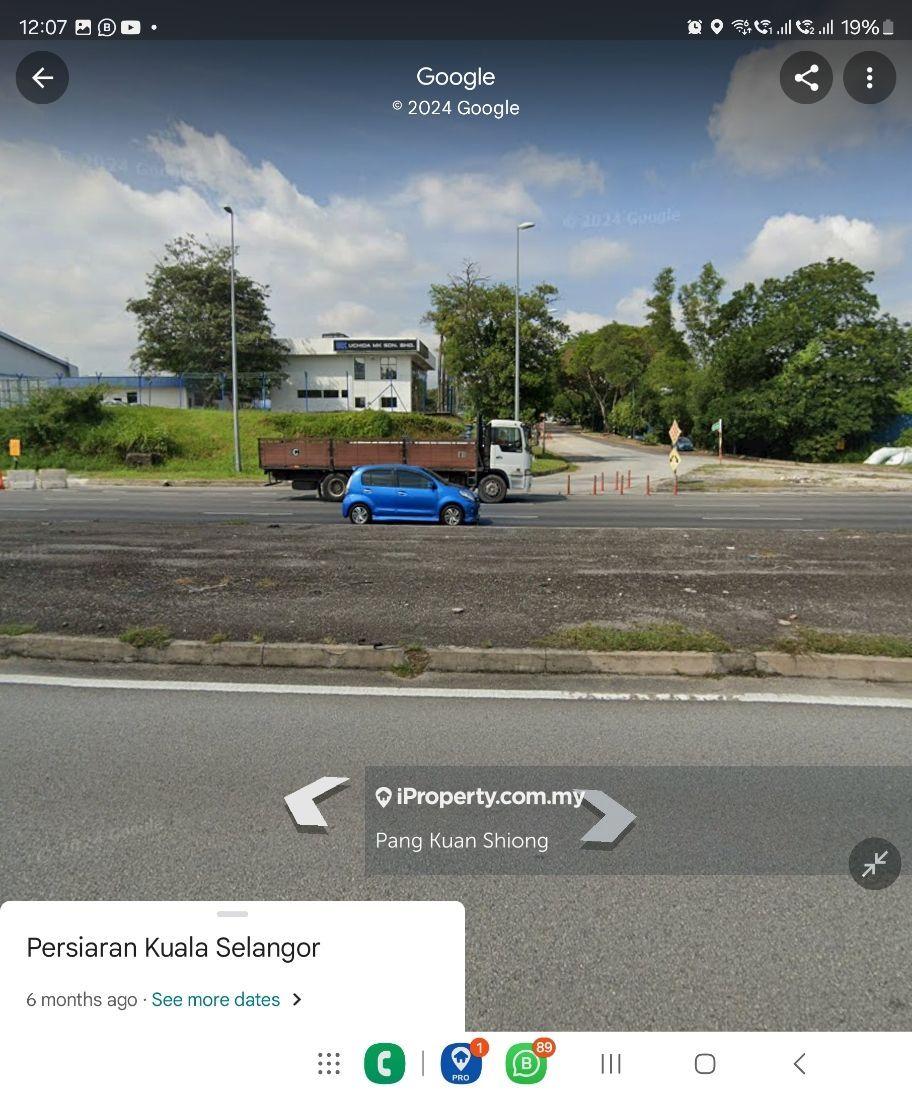This screenshot has height=1095, width=912.
Task: Open the three-dot overflow menu
Action: point(869,78)
